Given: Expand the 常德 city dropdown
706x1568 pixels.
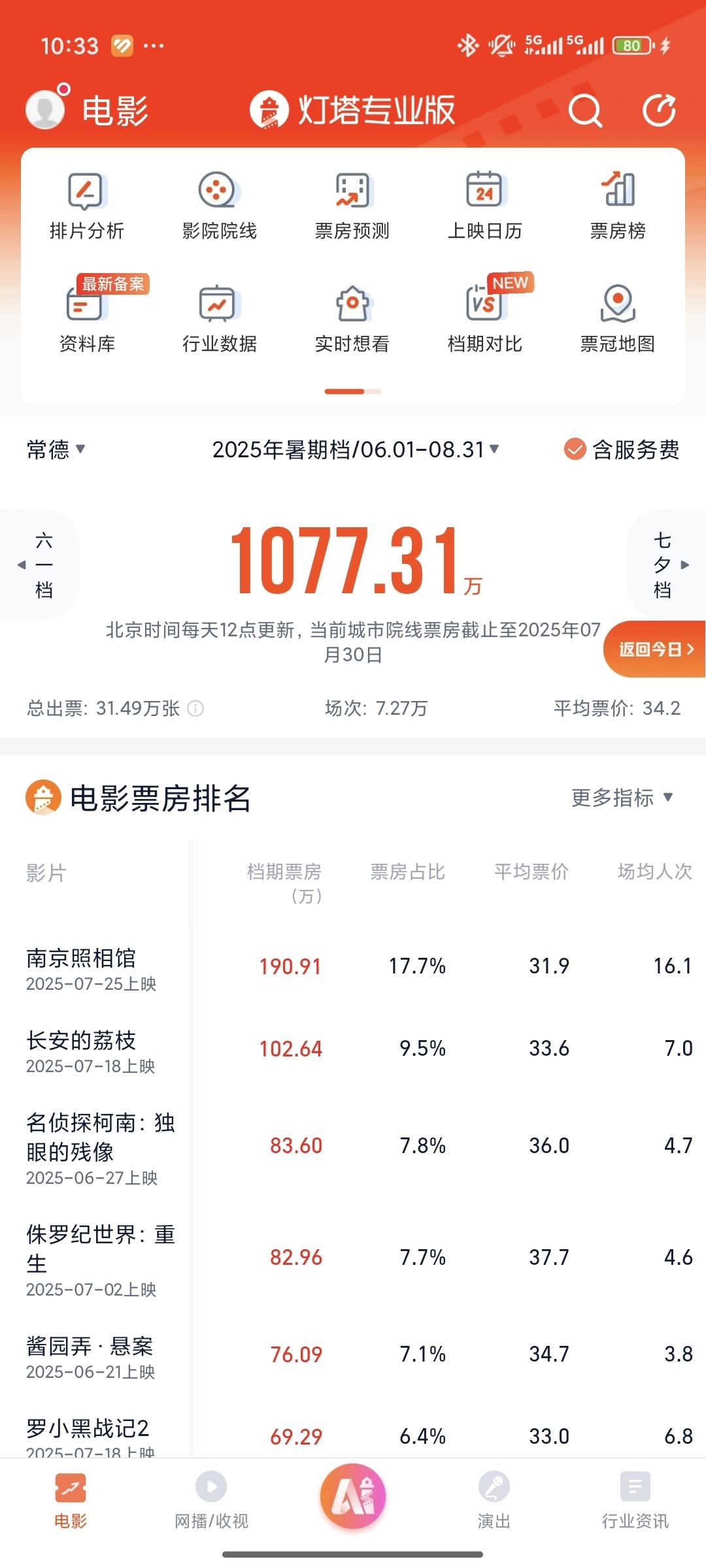Looking at the screenshot, I should (x=56, y=449).
